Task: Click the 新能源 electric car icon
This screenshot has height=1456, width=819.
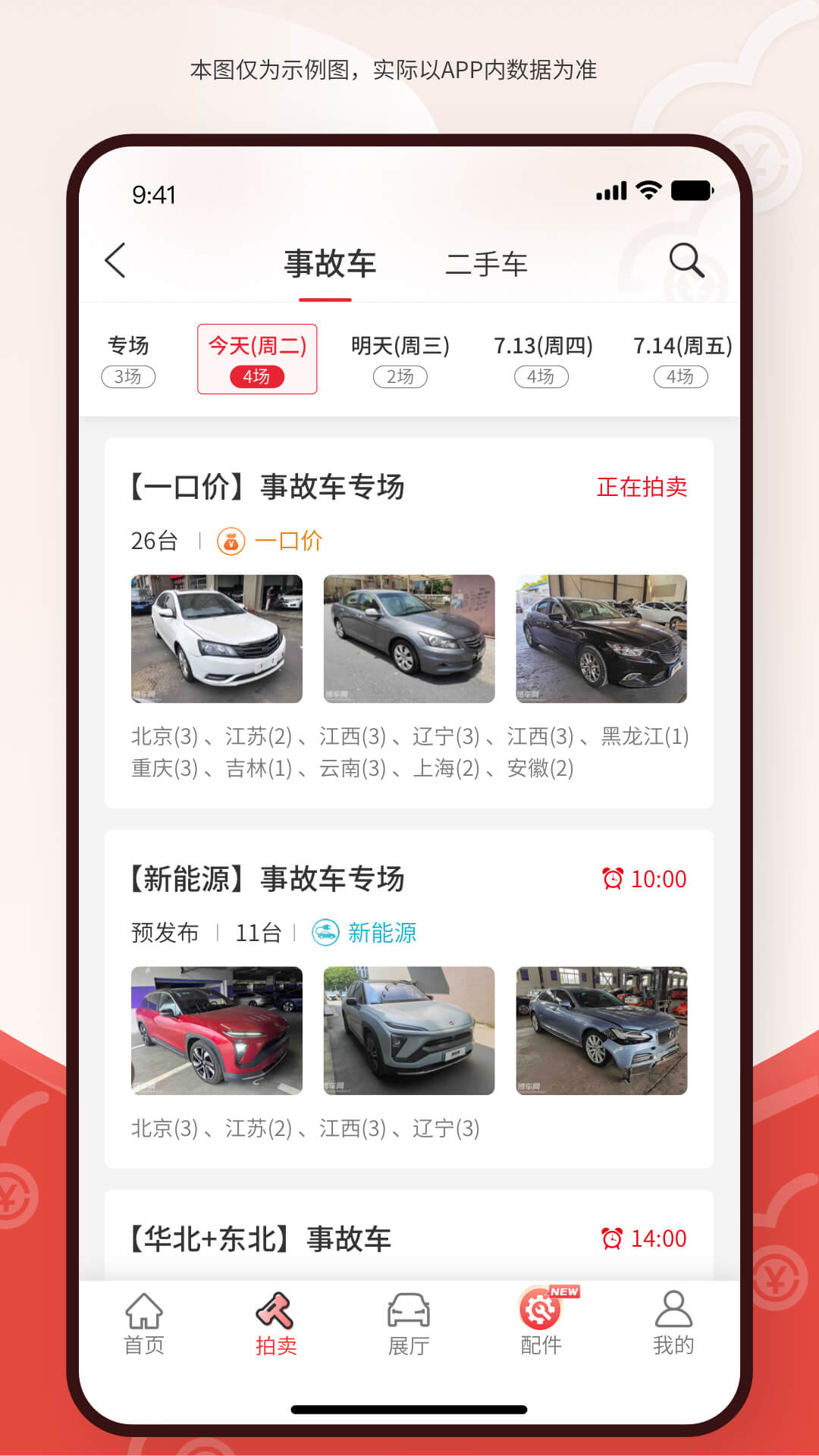Action: point(326,934)
